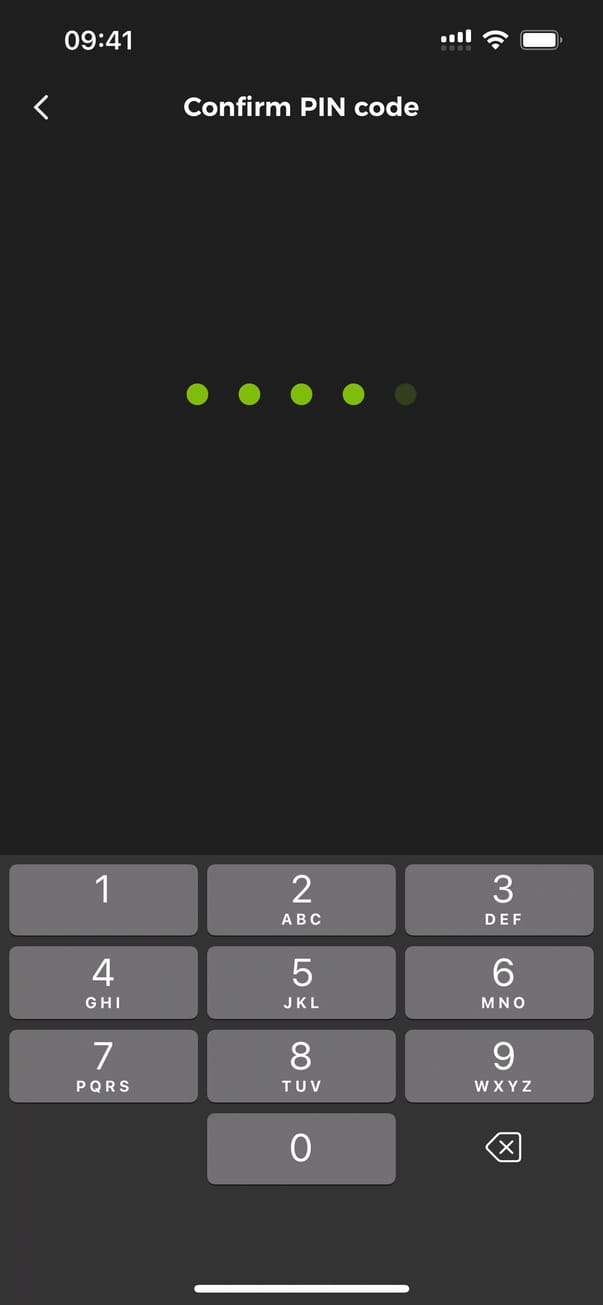Delete the last PIN digit with backspace
This screenshot has height=1305, width=603.
(x=503, y=1148)
